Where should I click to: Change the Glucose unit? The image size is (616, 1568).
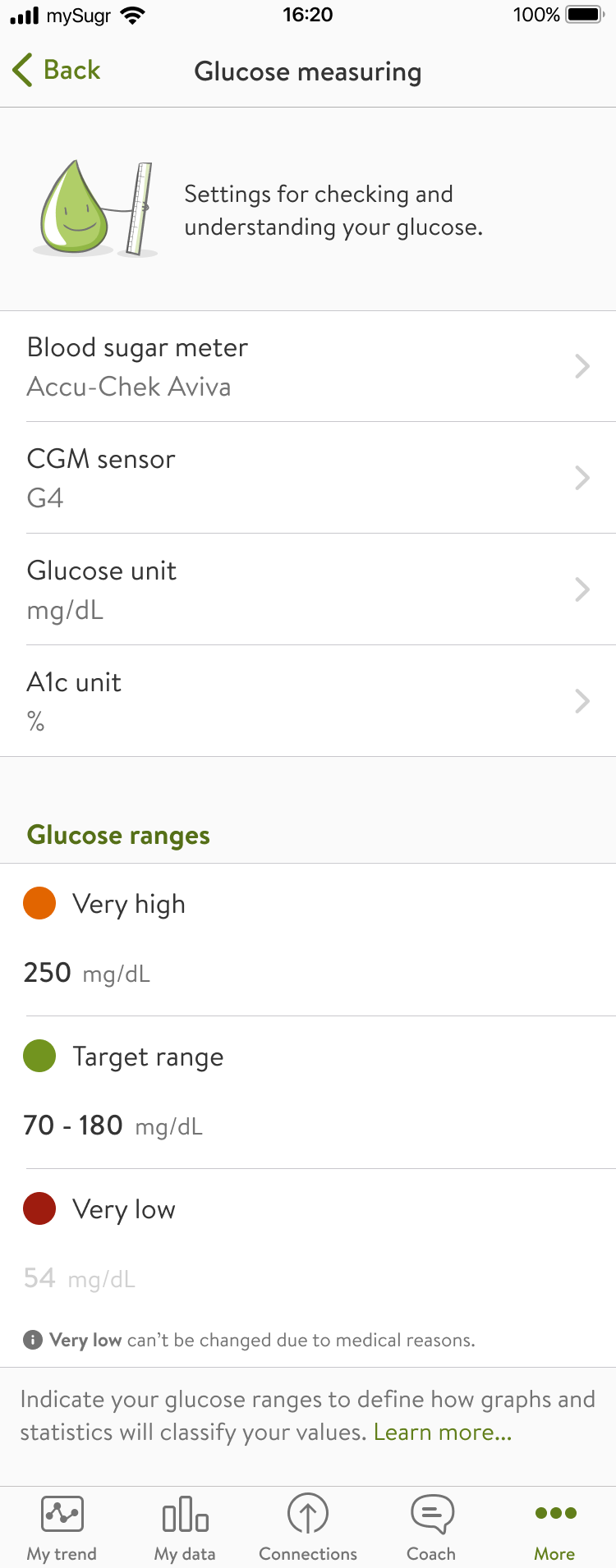308,589
